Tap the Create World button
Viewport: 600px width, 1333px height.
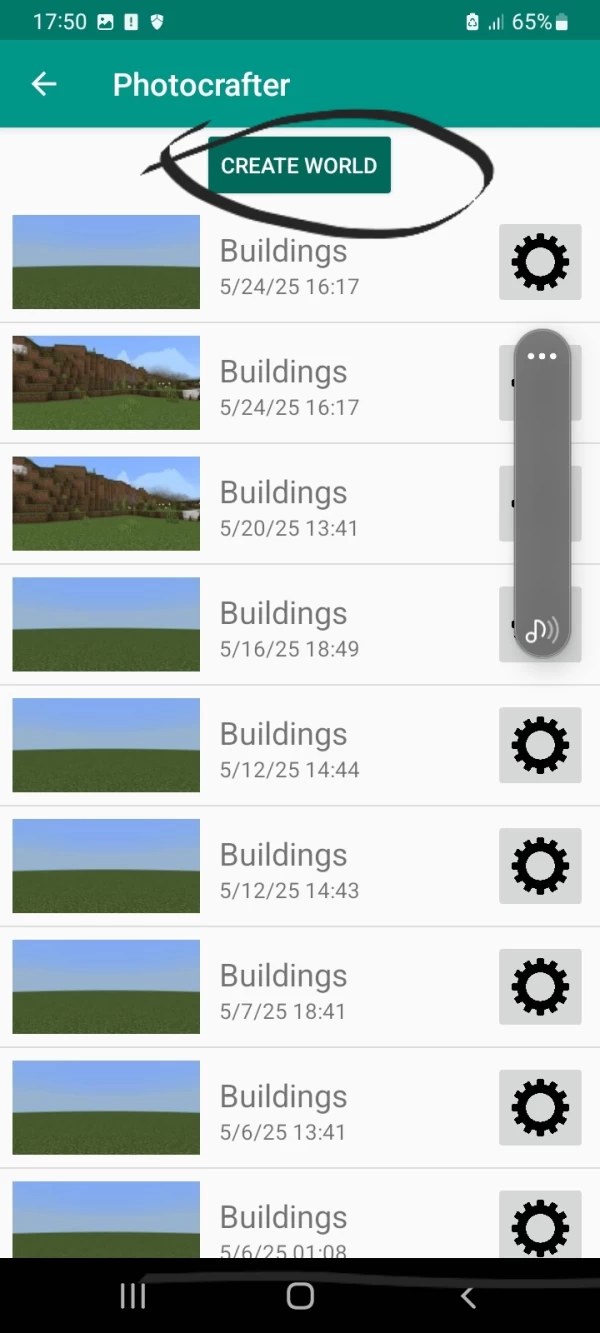click(x=299, y=166)
